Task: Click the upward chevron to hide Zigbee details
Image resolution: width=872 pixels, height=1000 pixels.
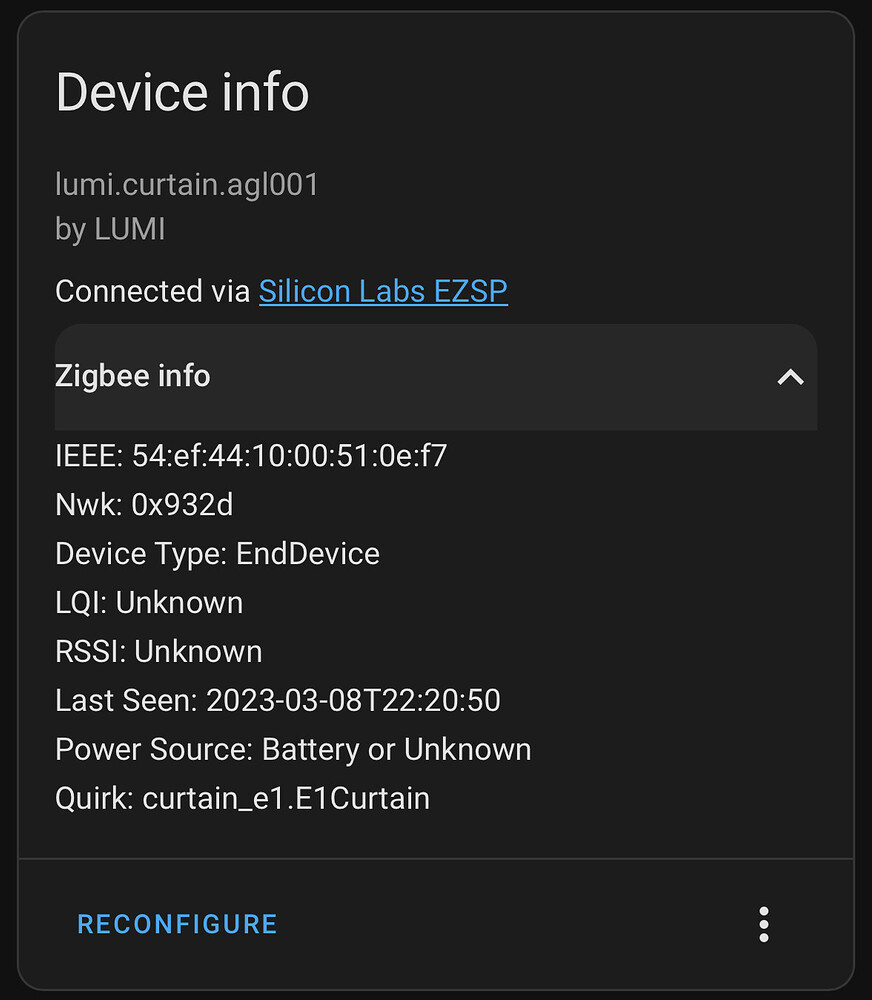Action: 790,377
